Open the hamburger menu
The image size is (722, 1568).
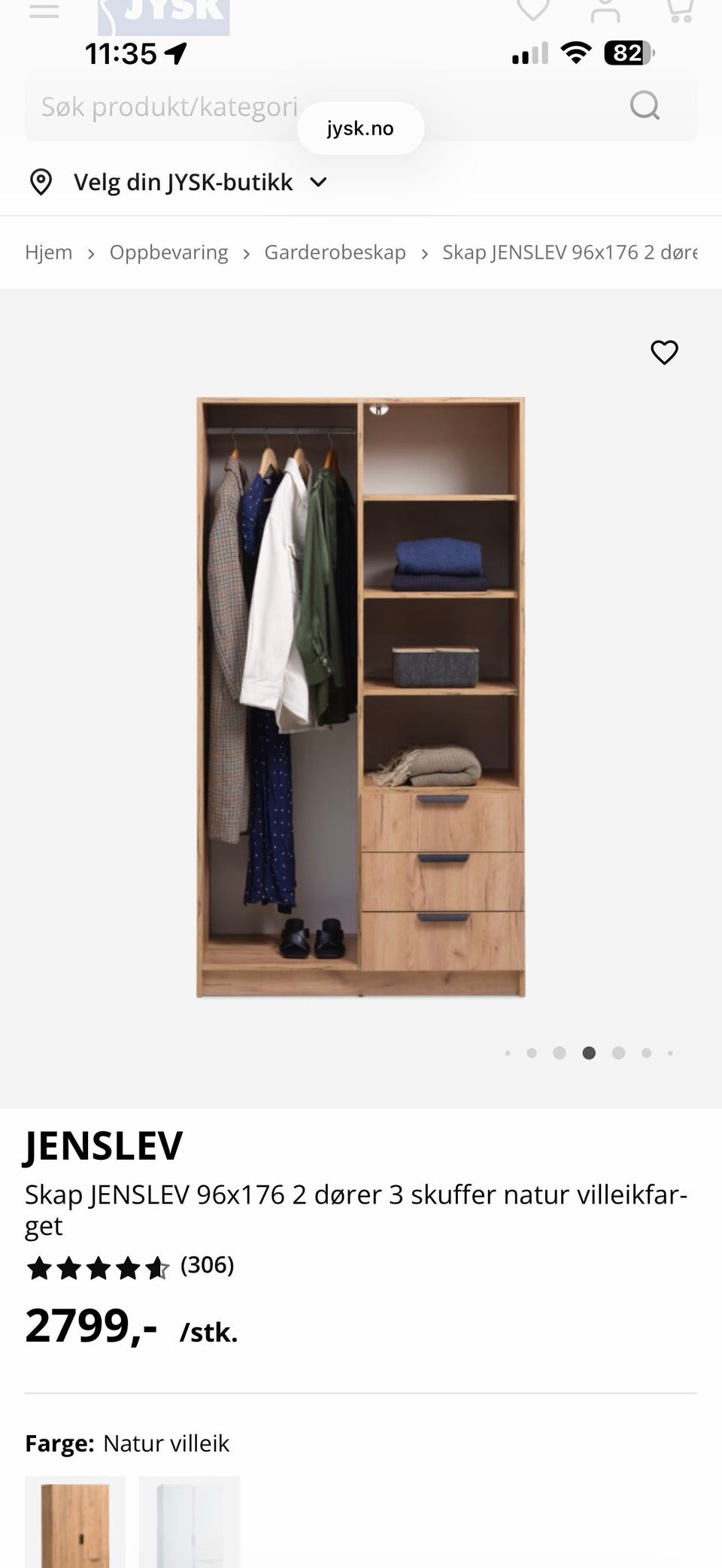click(44, 11)
